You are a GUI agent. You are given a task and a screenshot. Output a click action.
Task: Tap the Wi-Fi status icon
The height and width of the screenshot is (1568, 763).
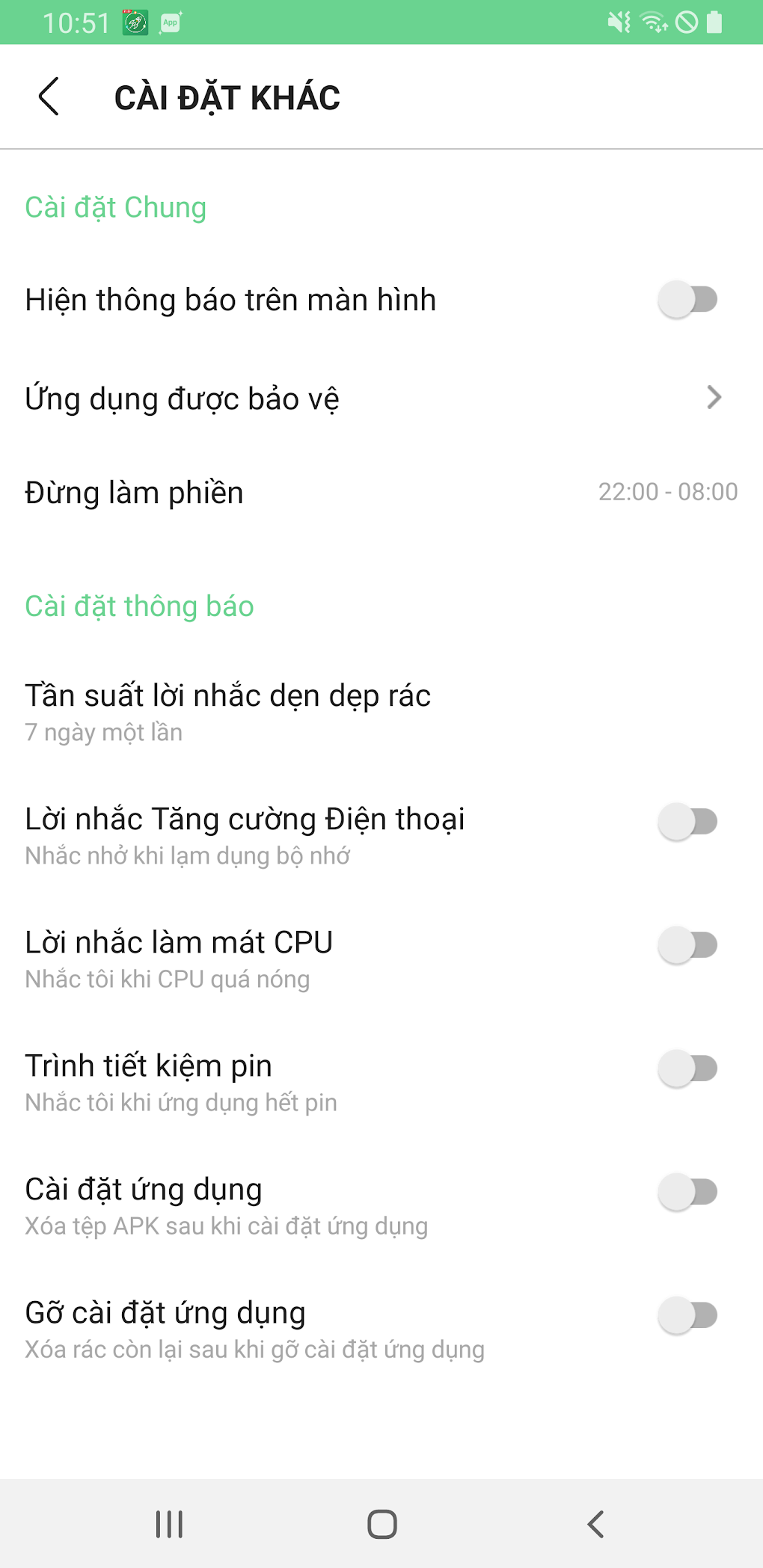coord(652,22)
